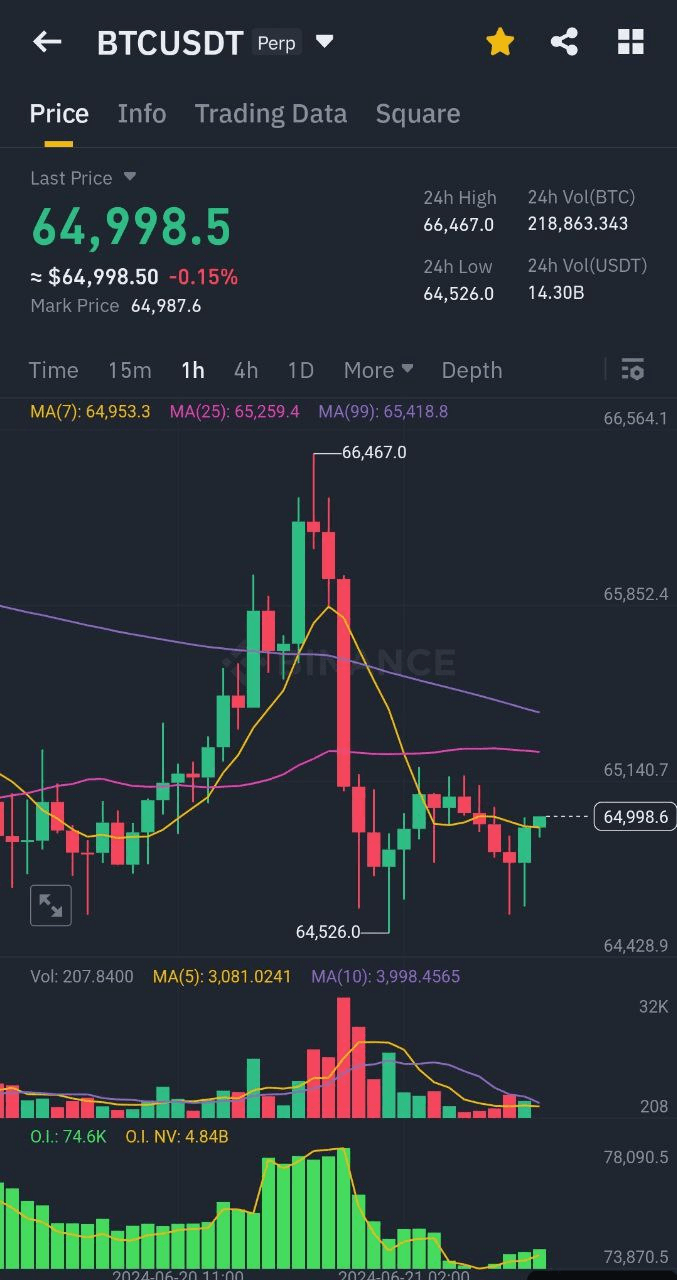
Task: Select the Time chart view
Action: (53, 370)
